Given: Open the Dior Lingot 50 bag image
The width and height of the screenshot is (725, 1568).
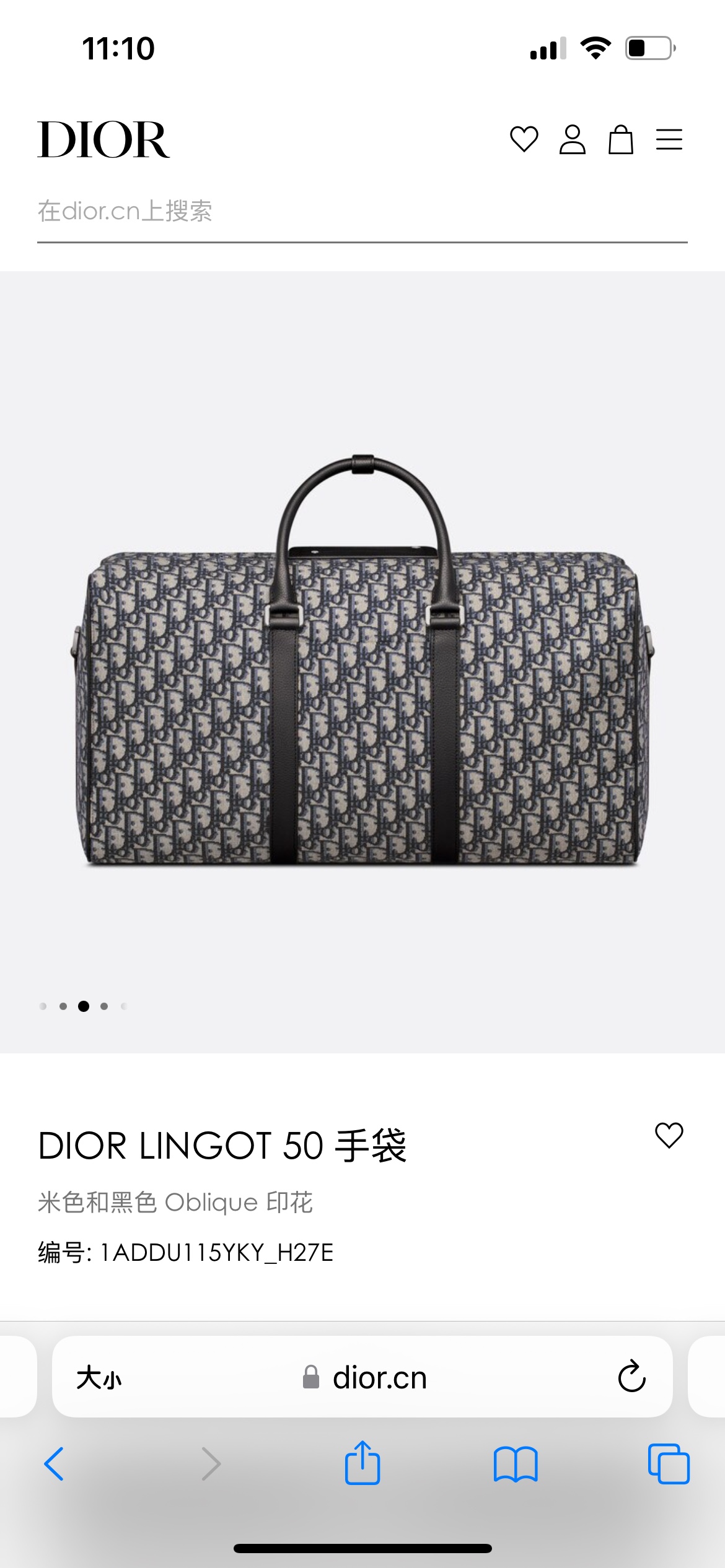Looking at the screenshot, I should (362, 660).
